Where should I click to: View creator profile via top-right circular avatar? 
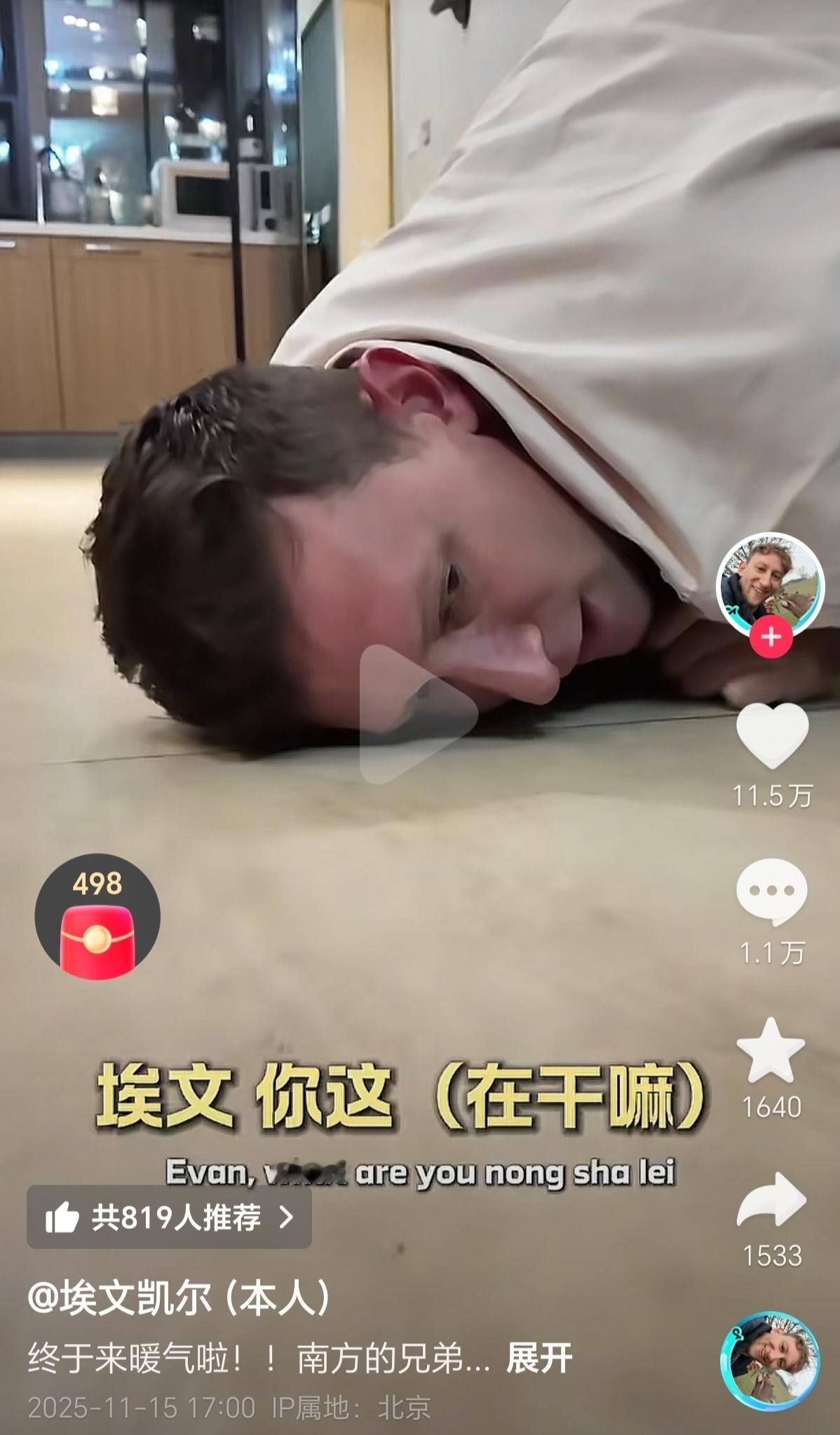769,583
